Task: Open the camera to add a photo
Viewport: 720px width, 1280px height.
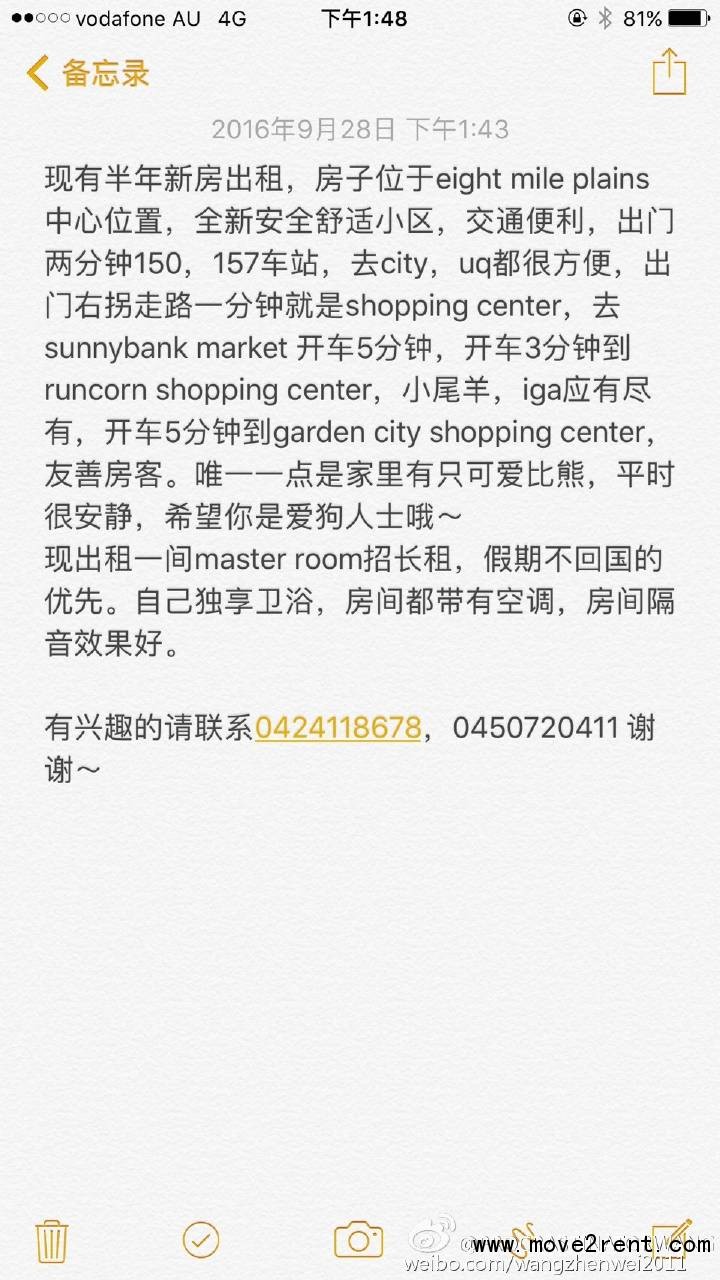Action: [358, 1240]
